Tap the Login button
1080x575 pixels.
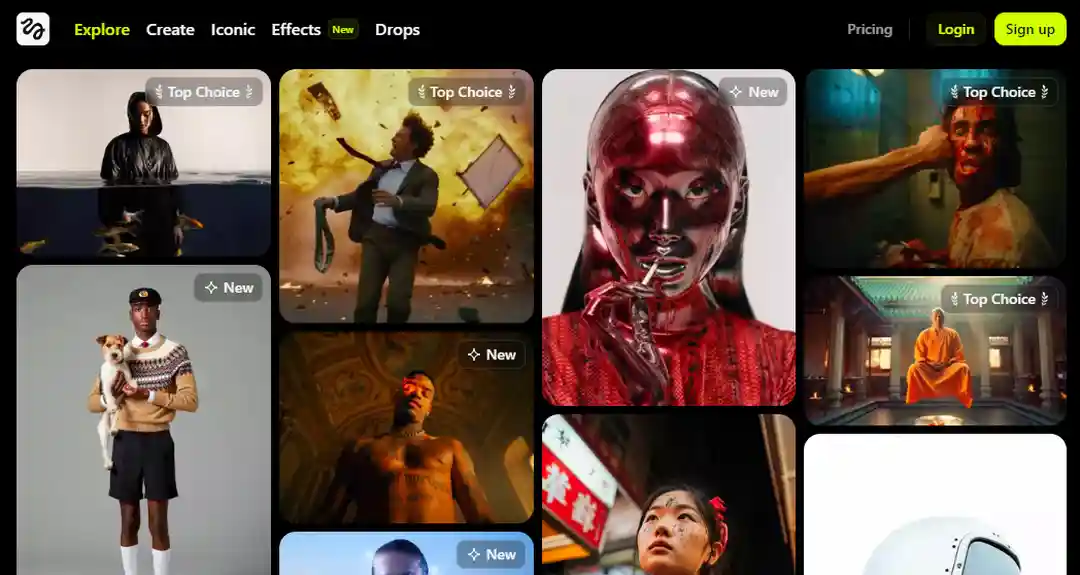click(x=955, y=29)
